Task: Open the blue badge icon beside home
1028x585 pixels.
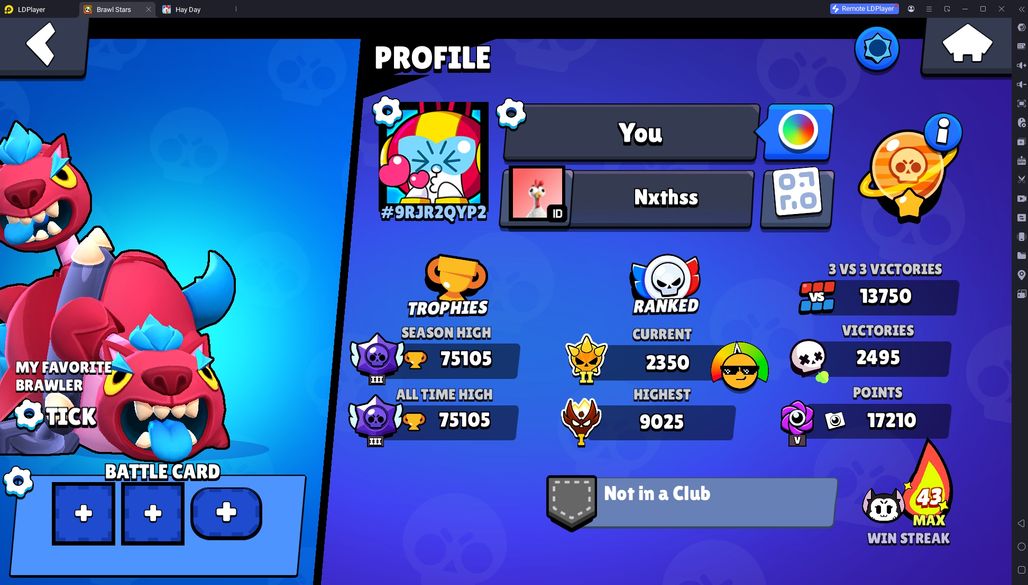Action: coord(877,48)
